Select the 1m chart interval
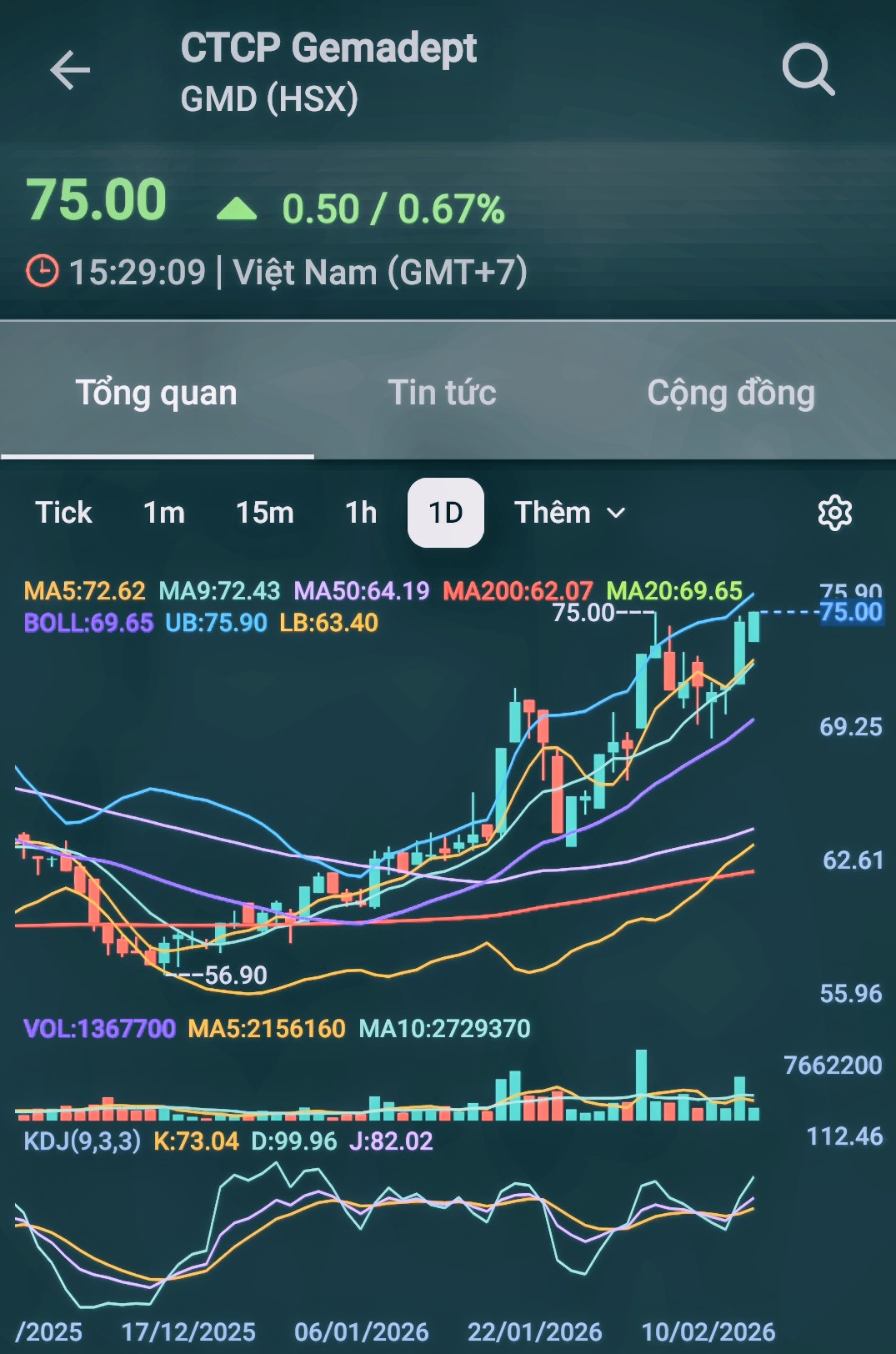This screenshot has height=1354, width=896. pyautogui.click(x=164, y=513)
